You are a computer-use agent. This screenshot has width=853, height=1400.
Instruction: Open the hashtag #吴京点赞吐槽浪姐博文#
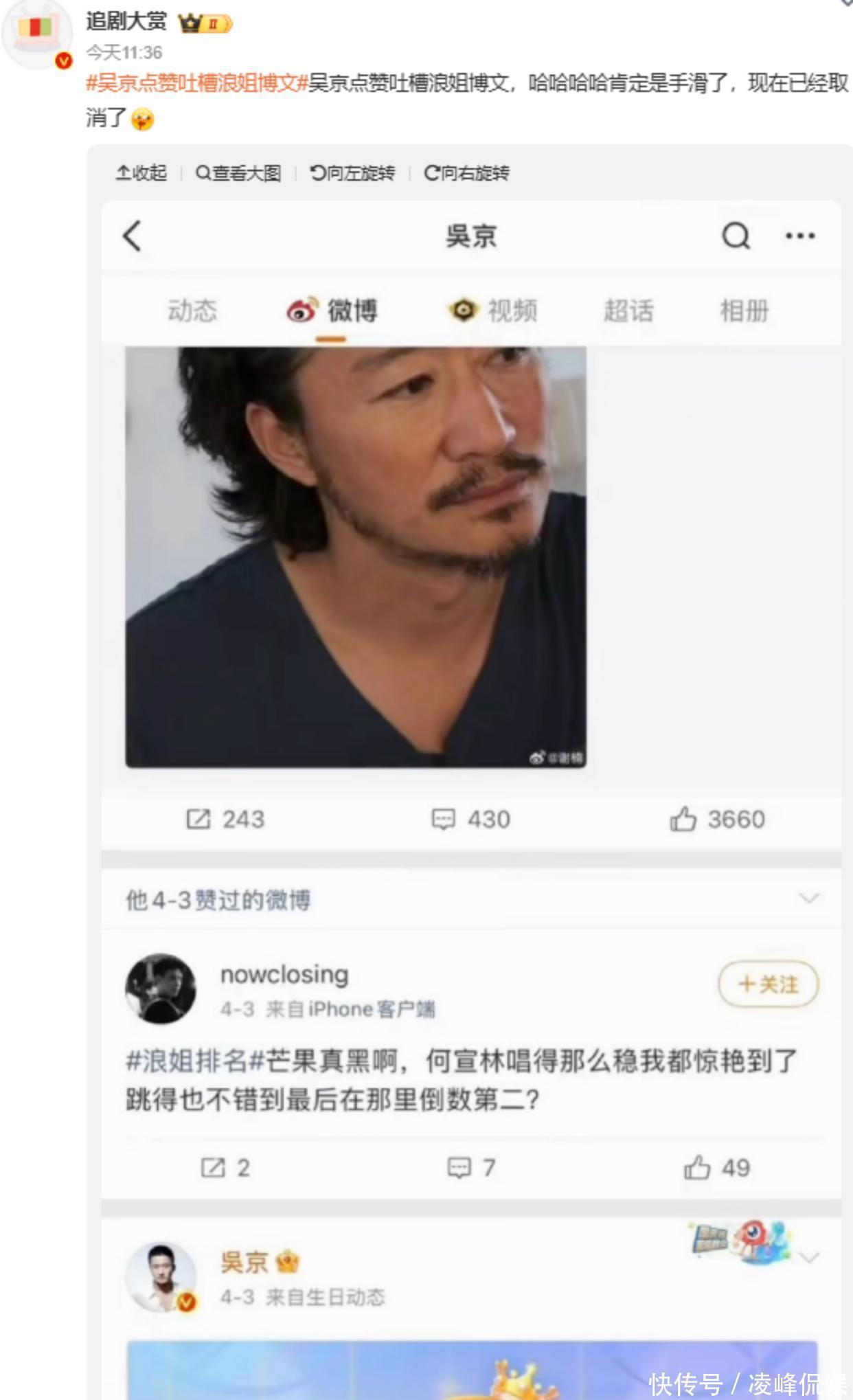196,84
